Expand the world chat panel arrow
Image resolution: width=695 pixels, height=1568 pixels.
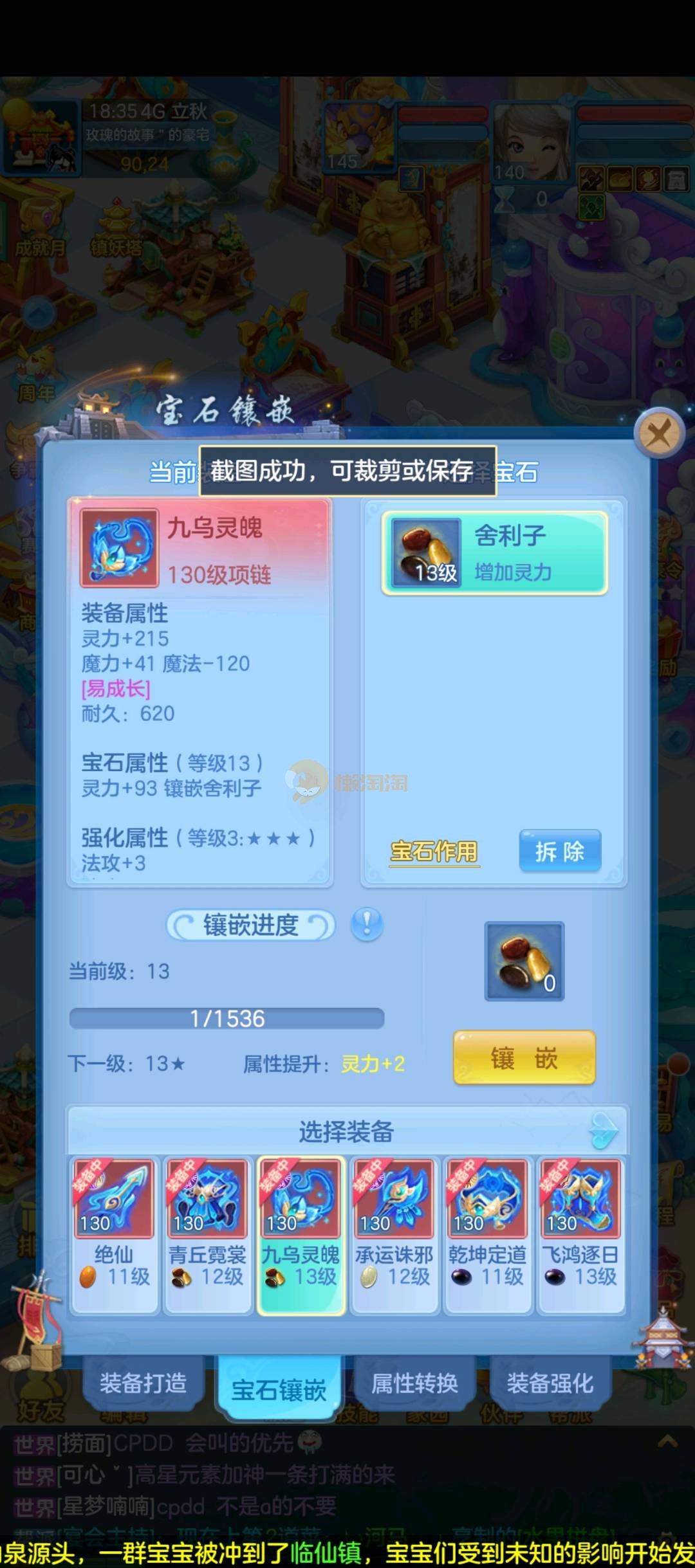[667, 1441]
